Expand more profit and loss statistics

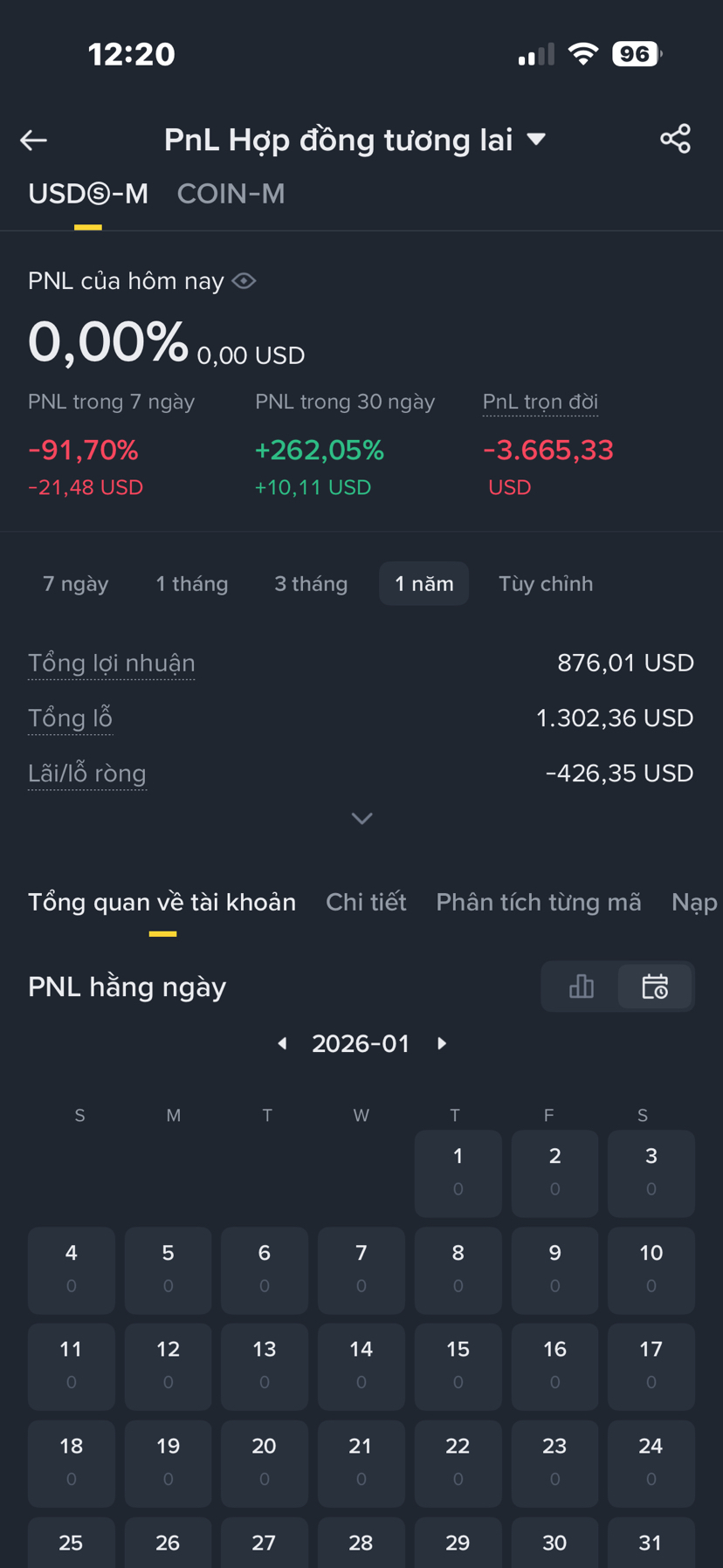tap(361, 818)
